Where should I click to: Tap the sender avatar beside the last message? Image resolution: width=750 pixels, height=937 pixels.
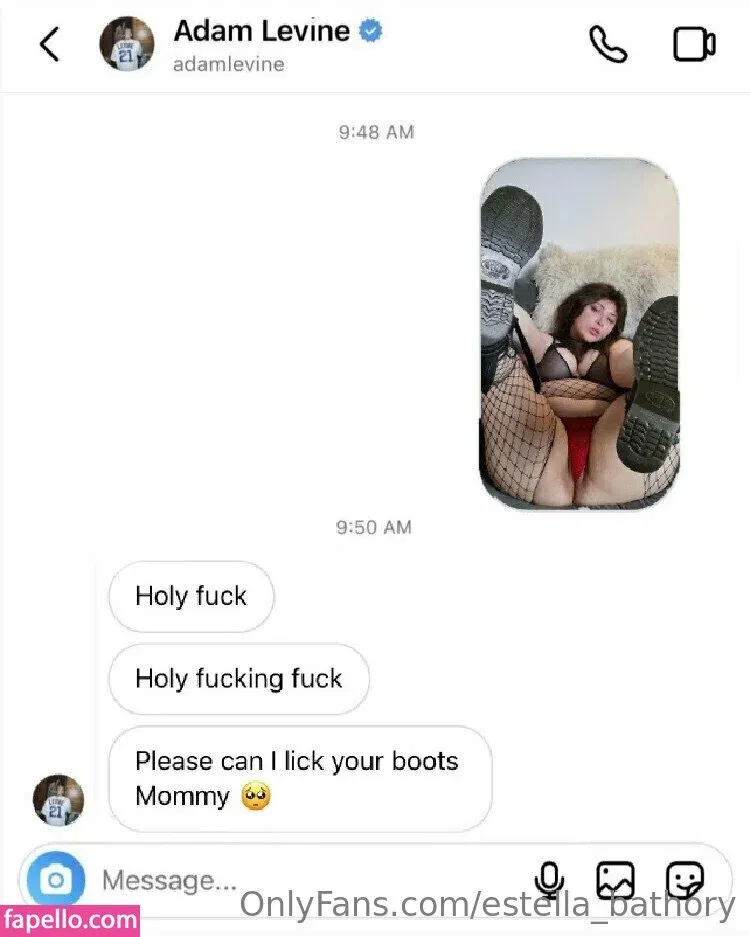[x=58, y=799]
